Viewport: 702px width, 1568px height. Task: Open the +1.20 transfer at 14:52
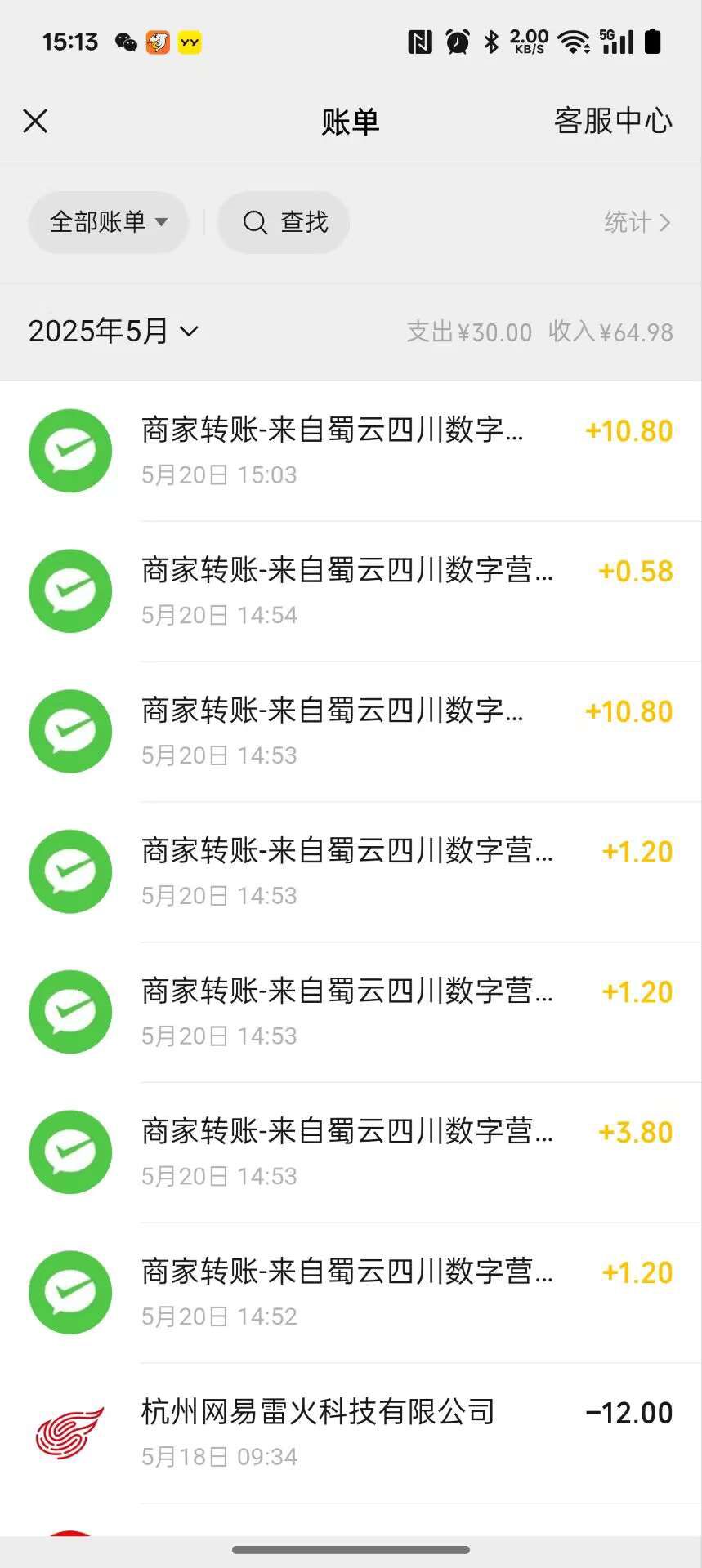point(351,1293)
